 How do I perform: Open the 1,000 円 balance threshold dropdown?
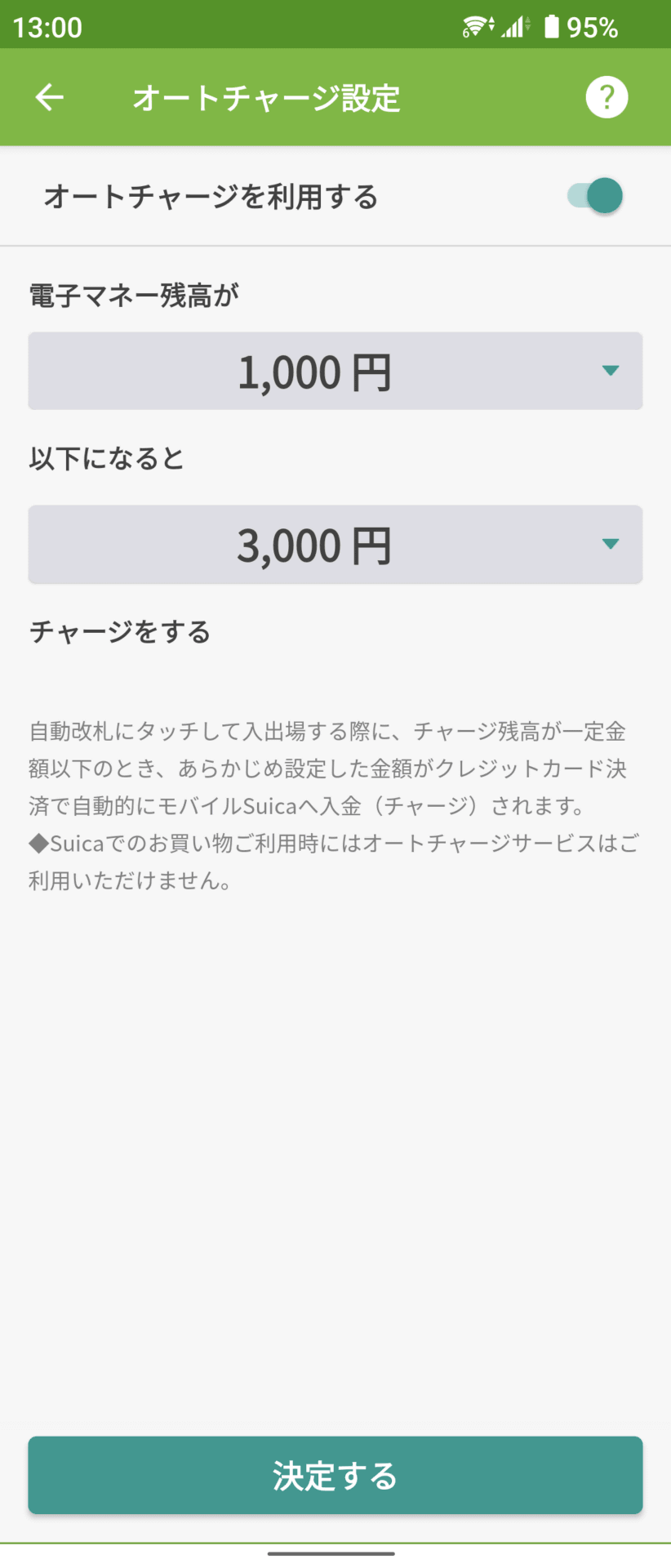point(335,371)
